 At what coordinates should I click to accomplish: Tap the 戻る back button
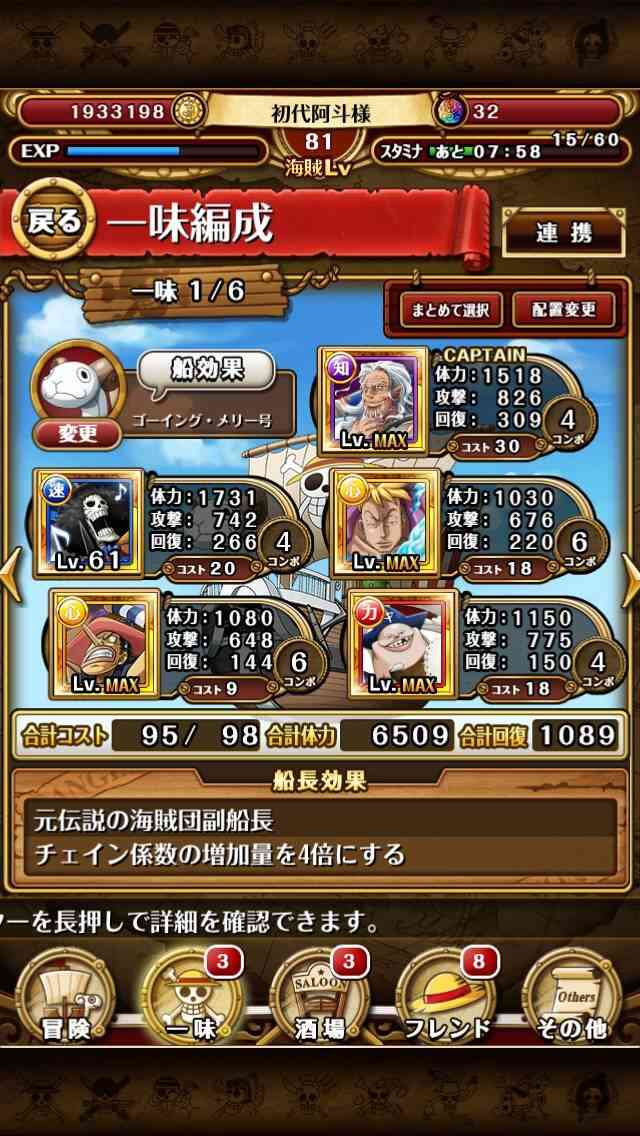pyautogui.click(x=54, y=219)
